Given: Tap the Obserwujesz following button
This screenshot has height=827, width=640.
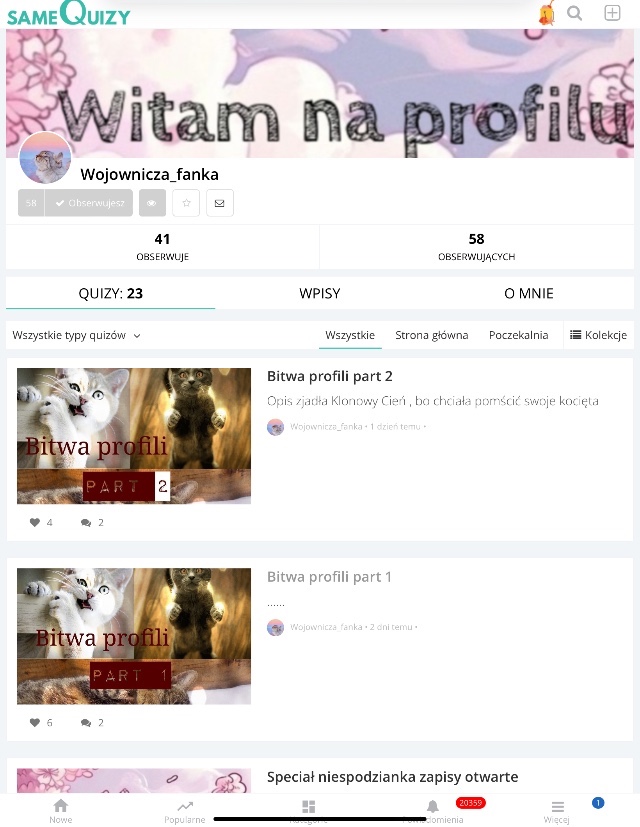Looking at the screenshot, I should pos(89,203).
